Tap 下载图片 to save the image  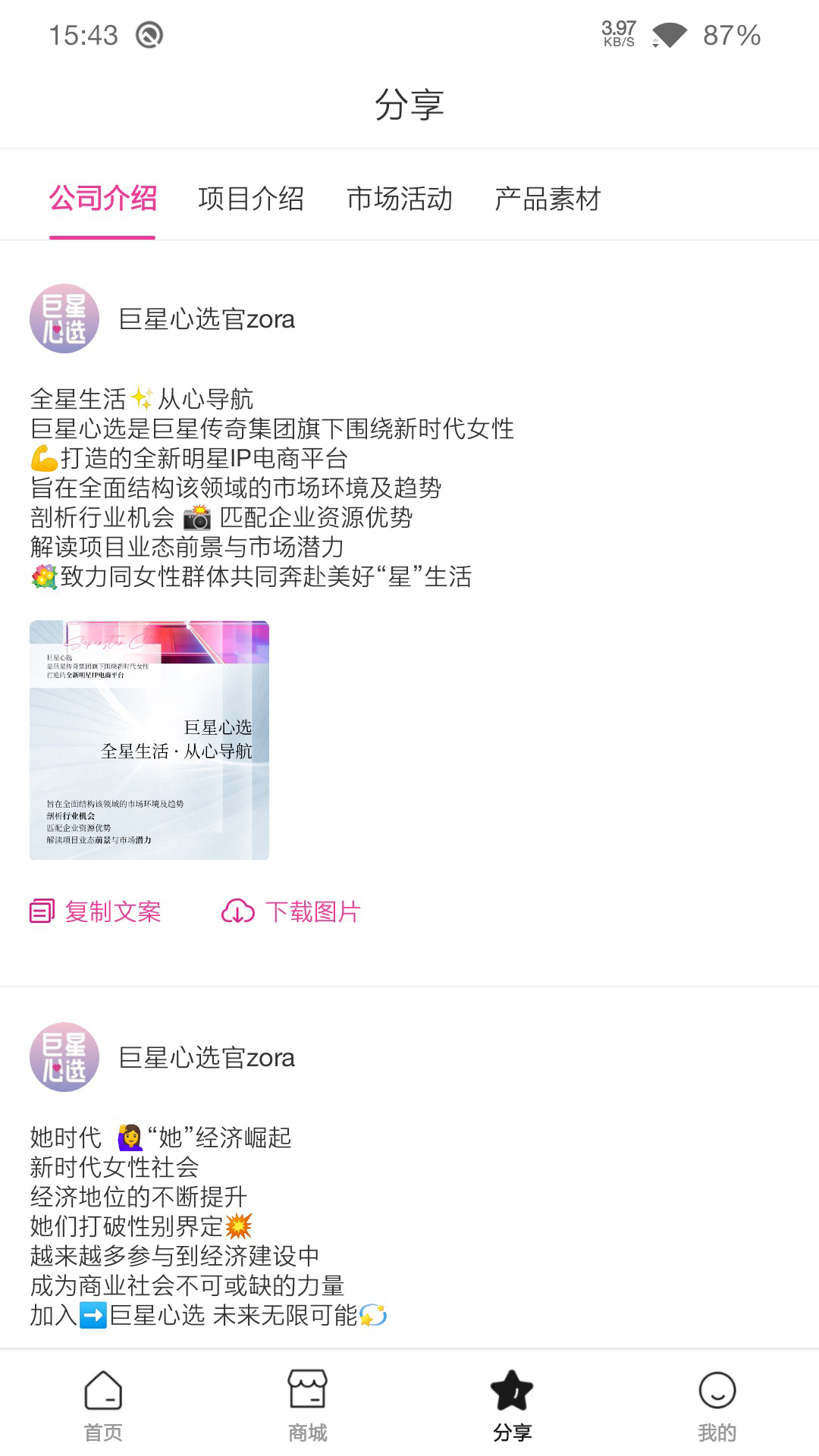pos(291,911)
